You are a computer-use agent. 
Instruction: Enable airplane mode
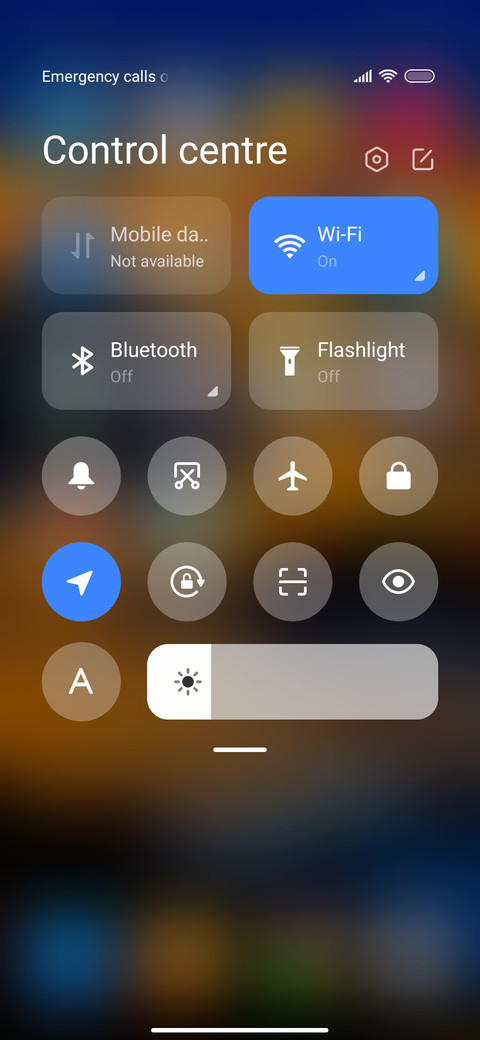click(x=293, y=476)
